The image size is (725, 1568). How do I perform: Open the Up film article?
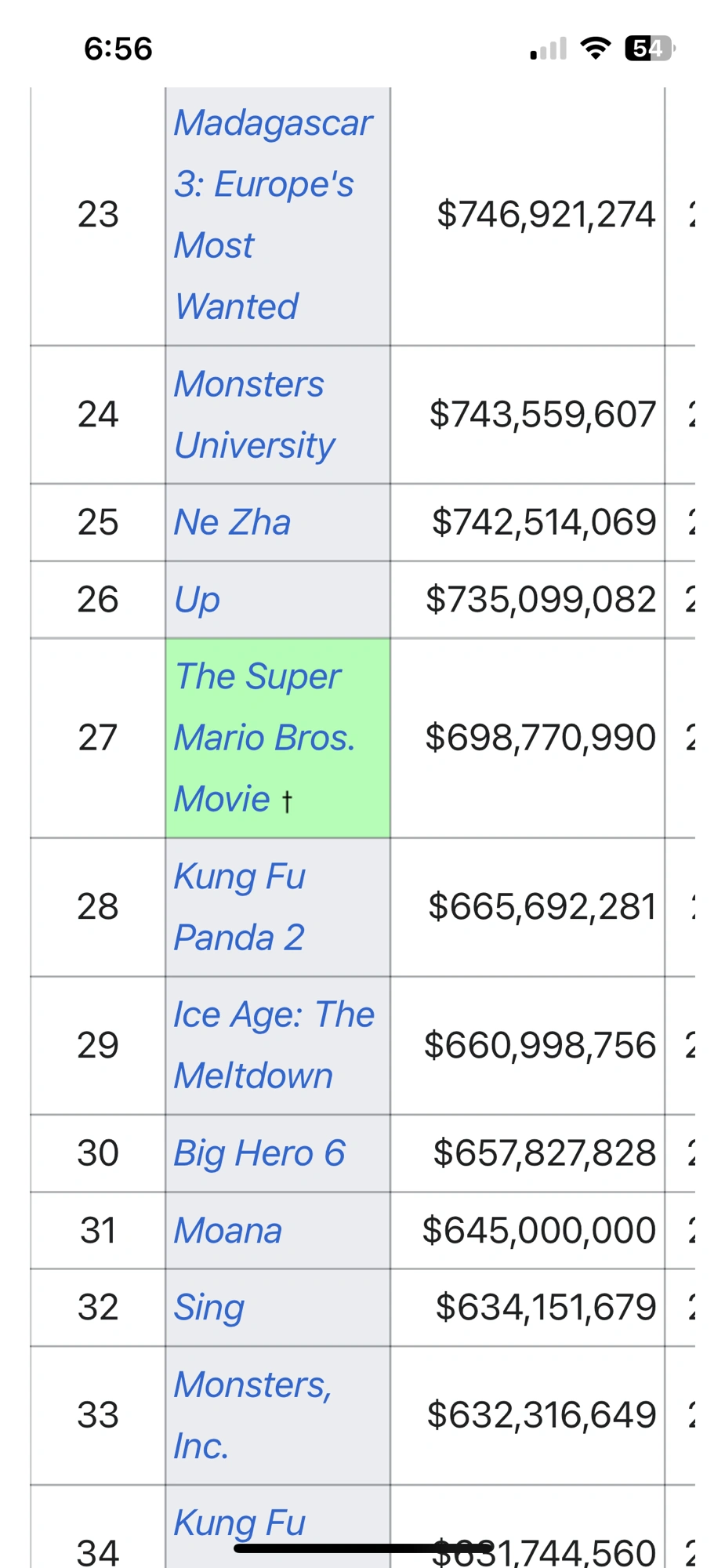pos(198,598)
